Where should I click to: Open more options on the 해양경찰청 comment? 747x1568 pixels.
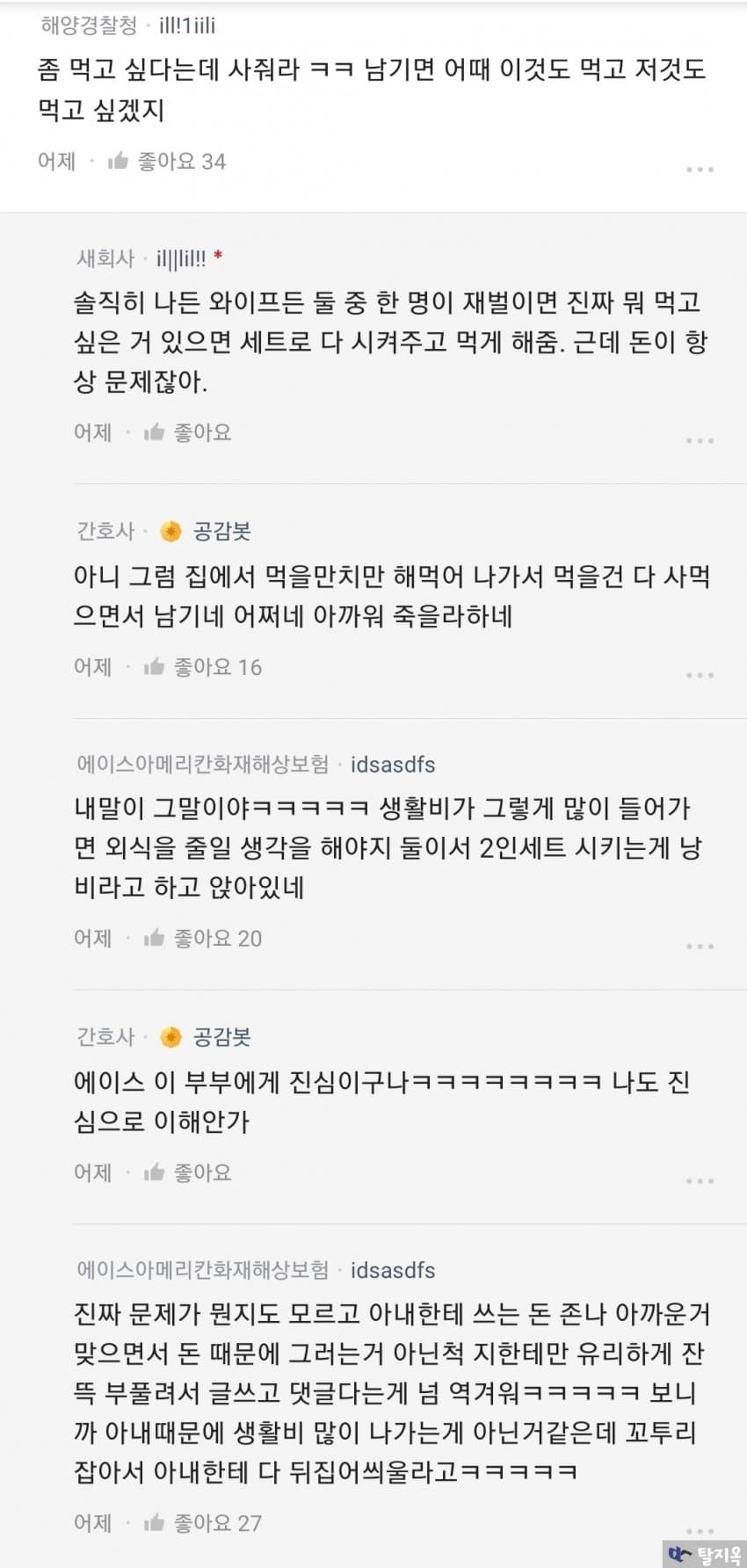[700, 169]
